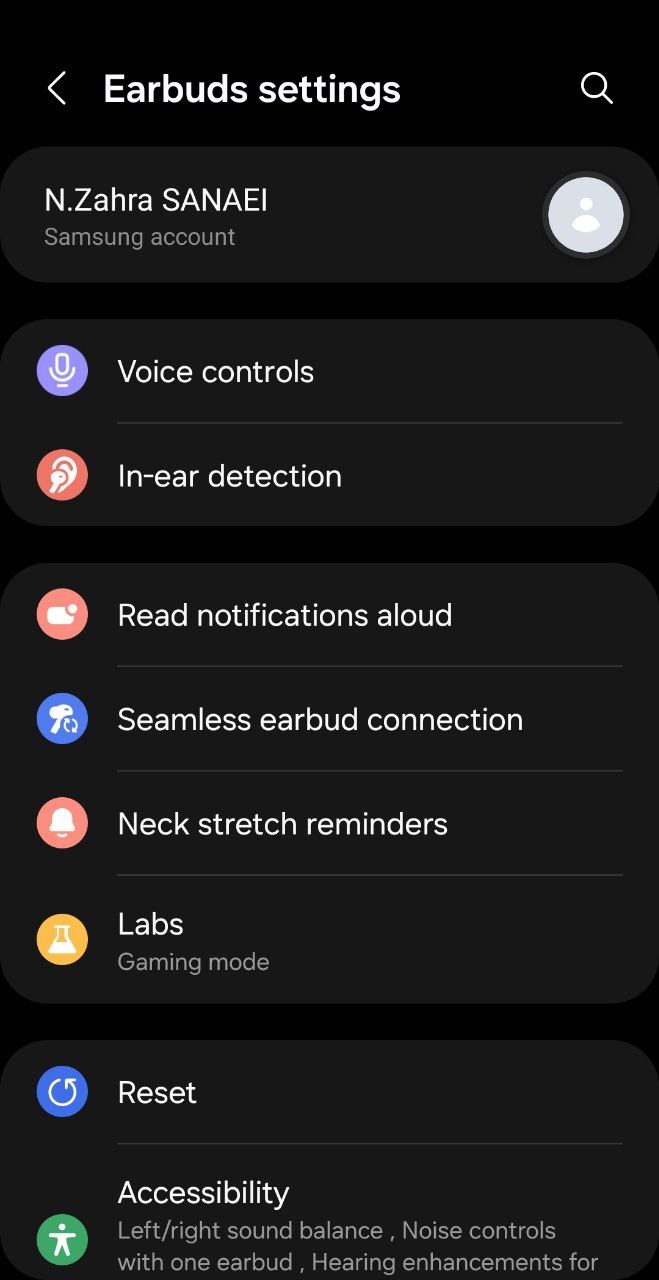Open N.Zahra SANAEI Samsung account
This screenshot has height=1280, width=659.
(x=329, y=215)
